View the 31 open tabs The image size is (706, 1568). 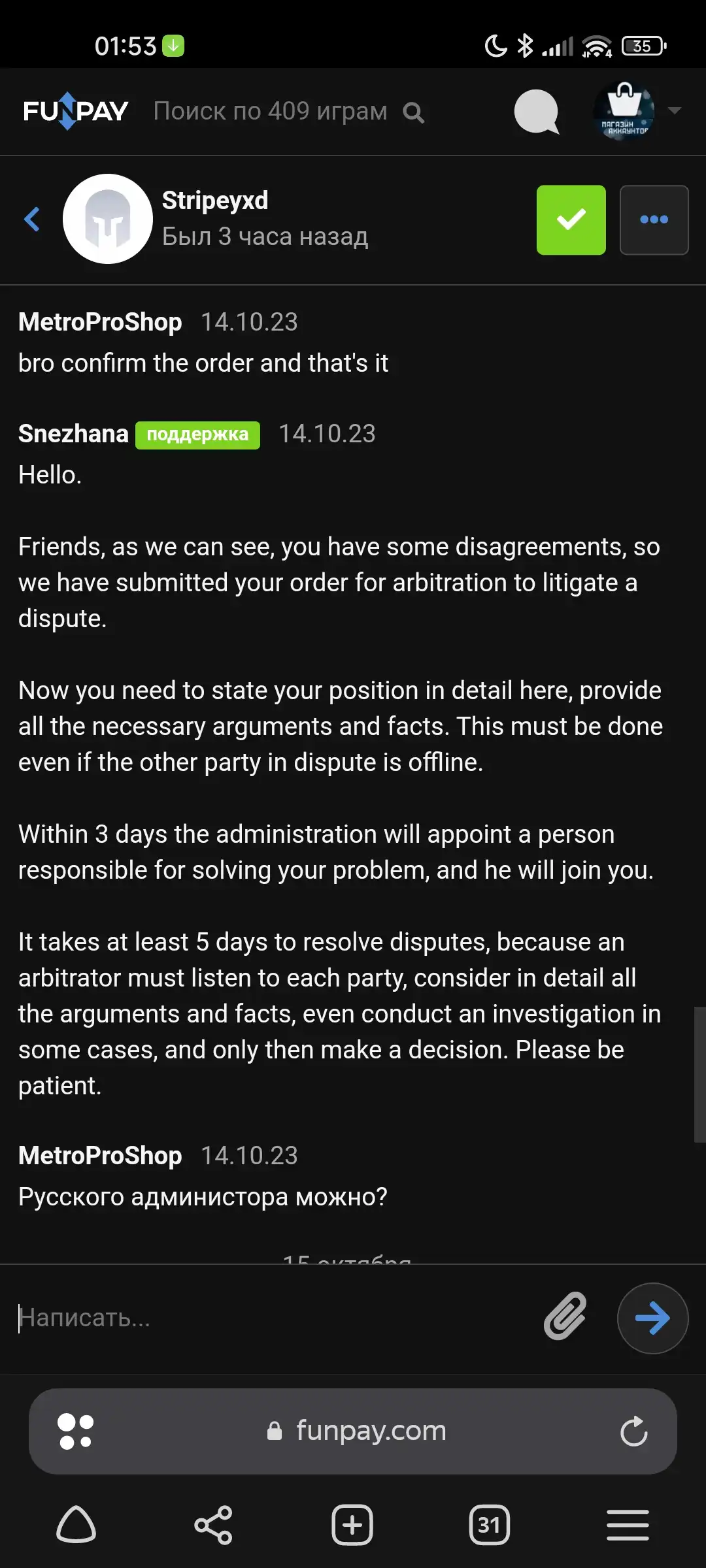click(x=490, y=1526)
